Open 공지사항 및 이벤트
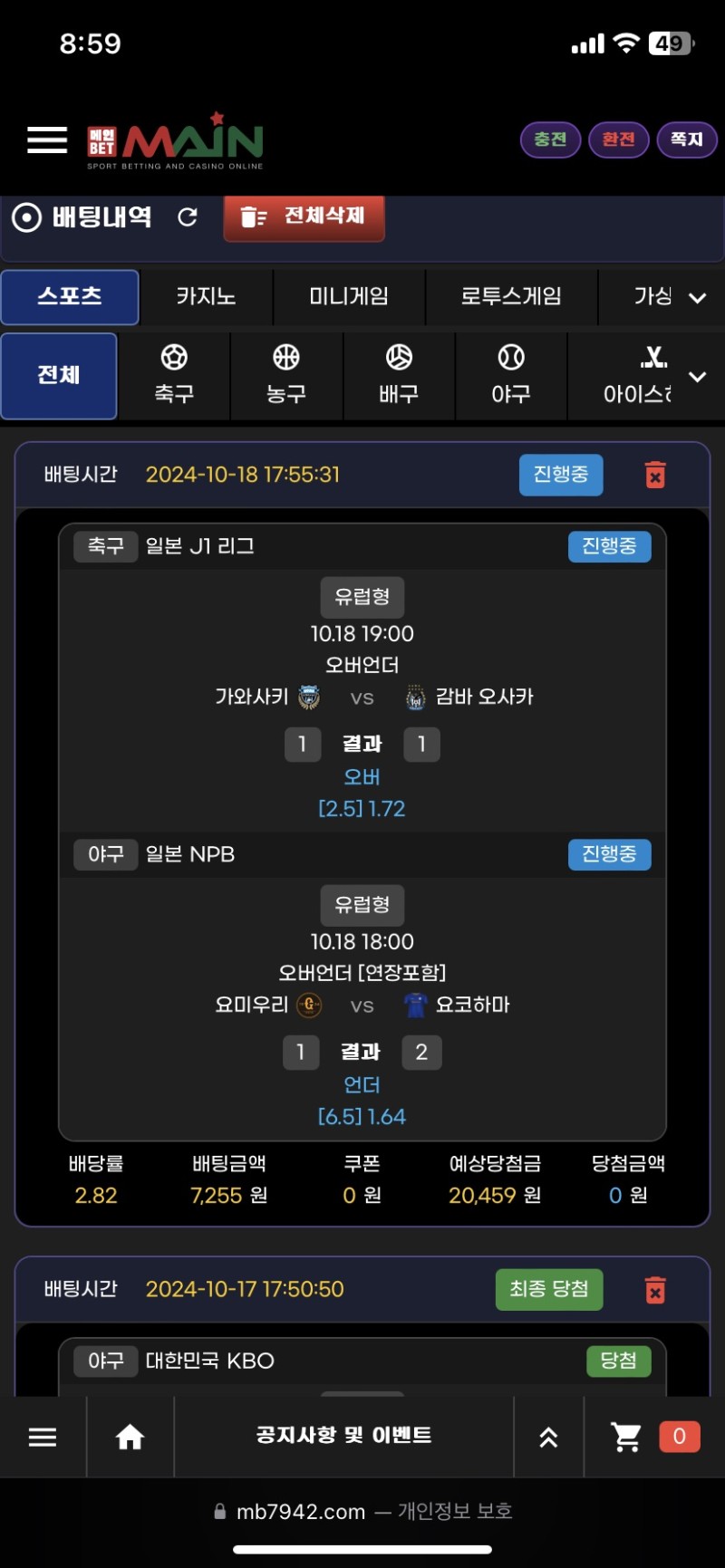 (x=343, y=1436)
